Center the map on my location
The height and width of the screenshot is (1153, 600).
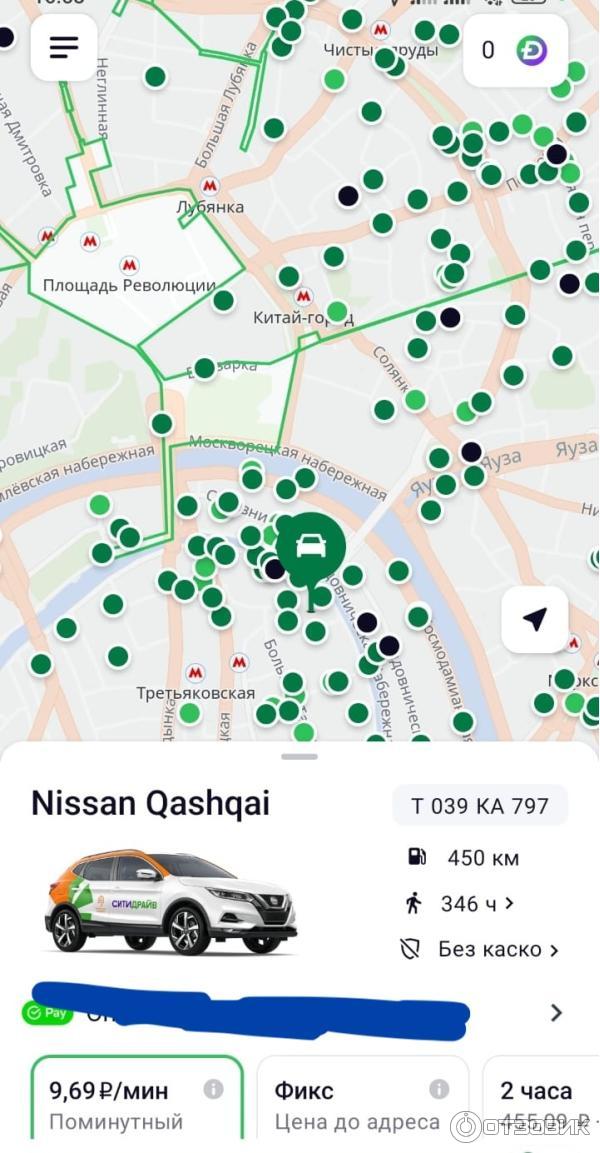coord(535,620)
